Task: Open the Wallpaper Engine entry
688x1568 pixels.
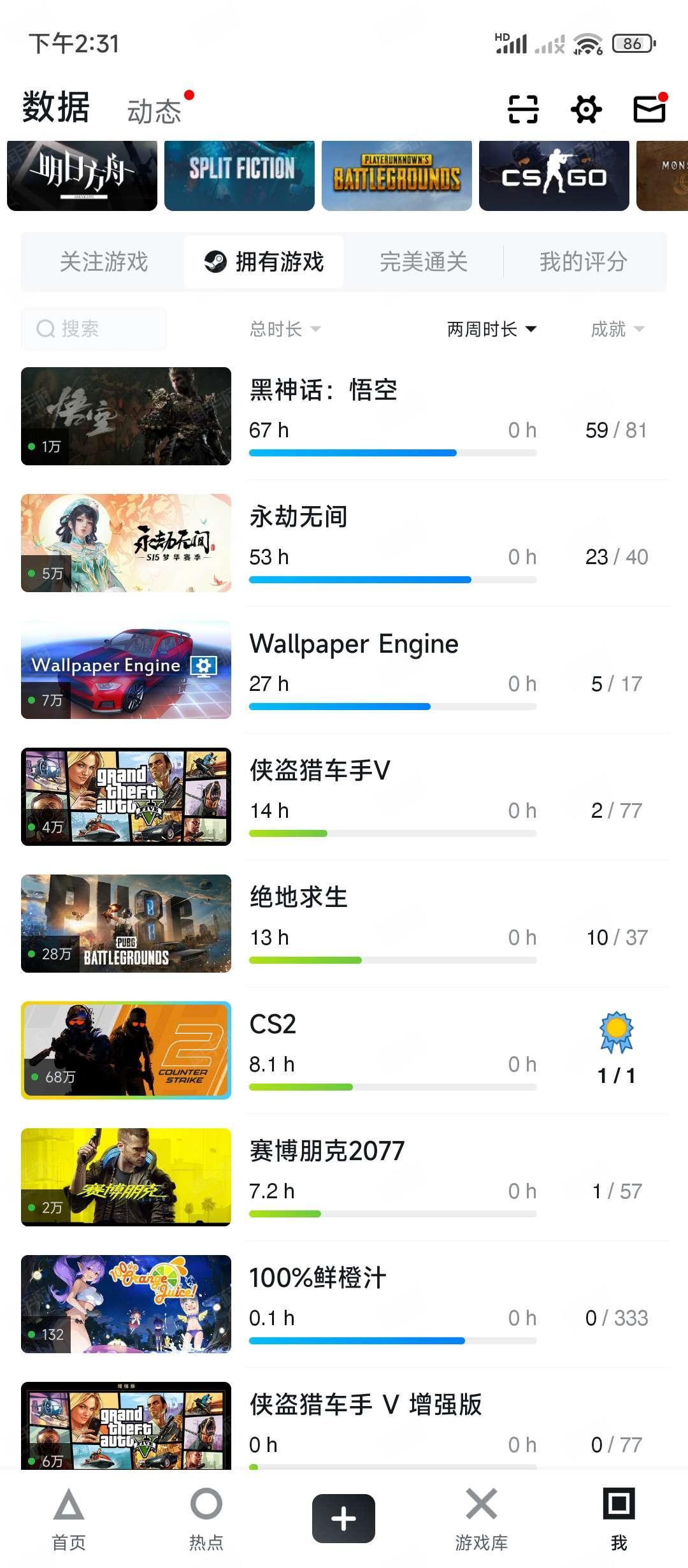Action: pyautogui.click(x=344, y=669)
